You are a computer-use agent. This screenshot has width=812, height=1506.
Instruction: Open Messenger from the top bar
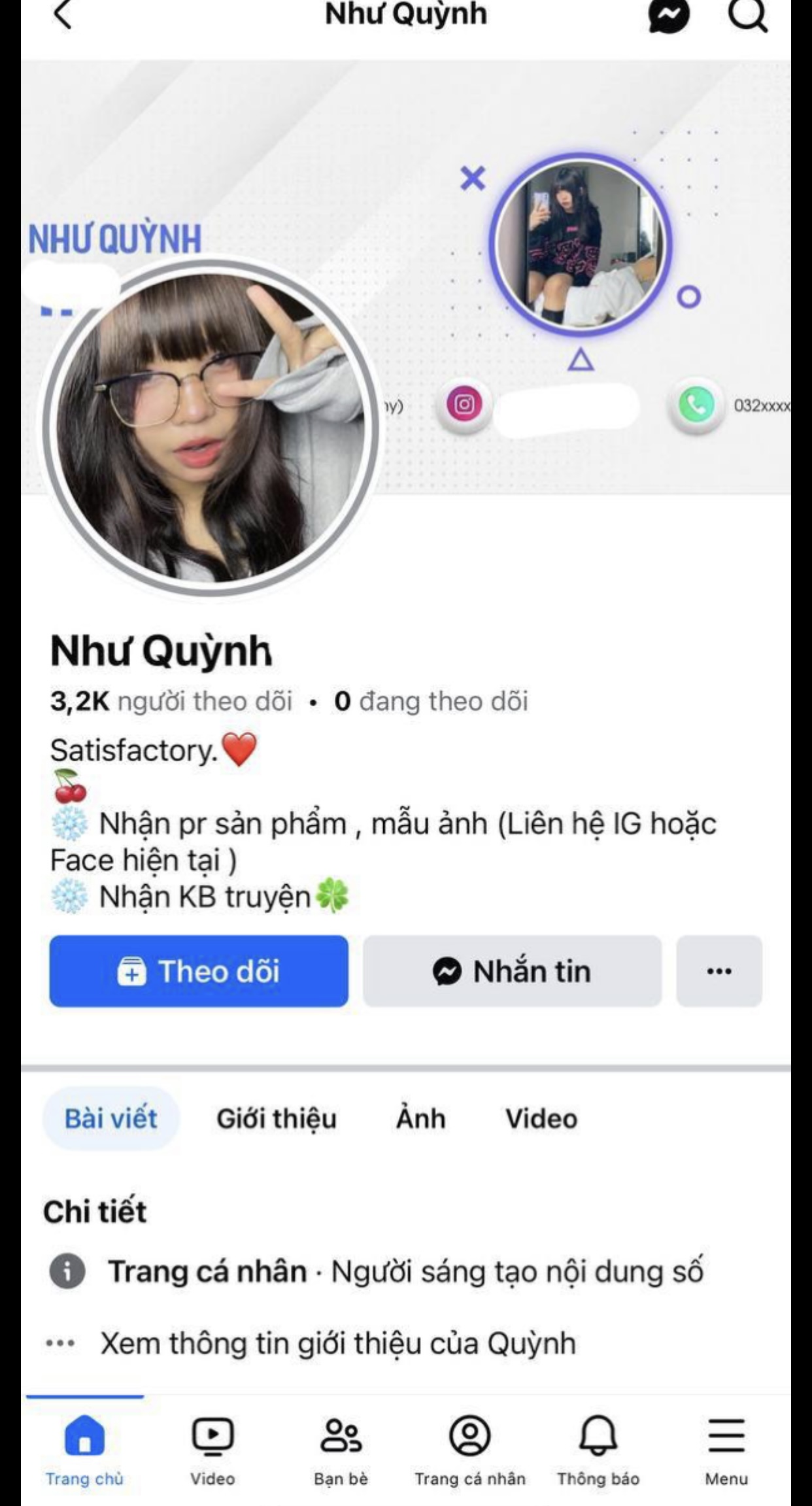coord(668,14)
